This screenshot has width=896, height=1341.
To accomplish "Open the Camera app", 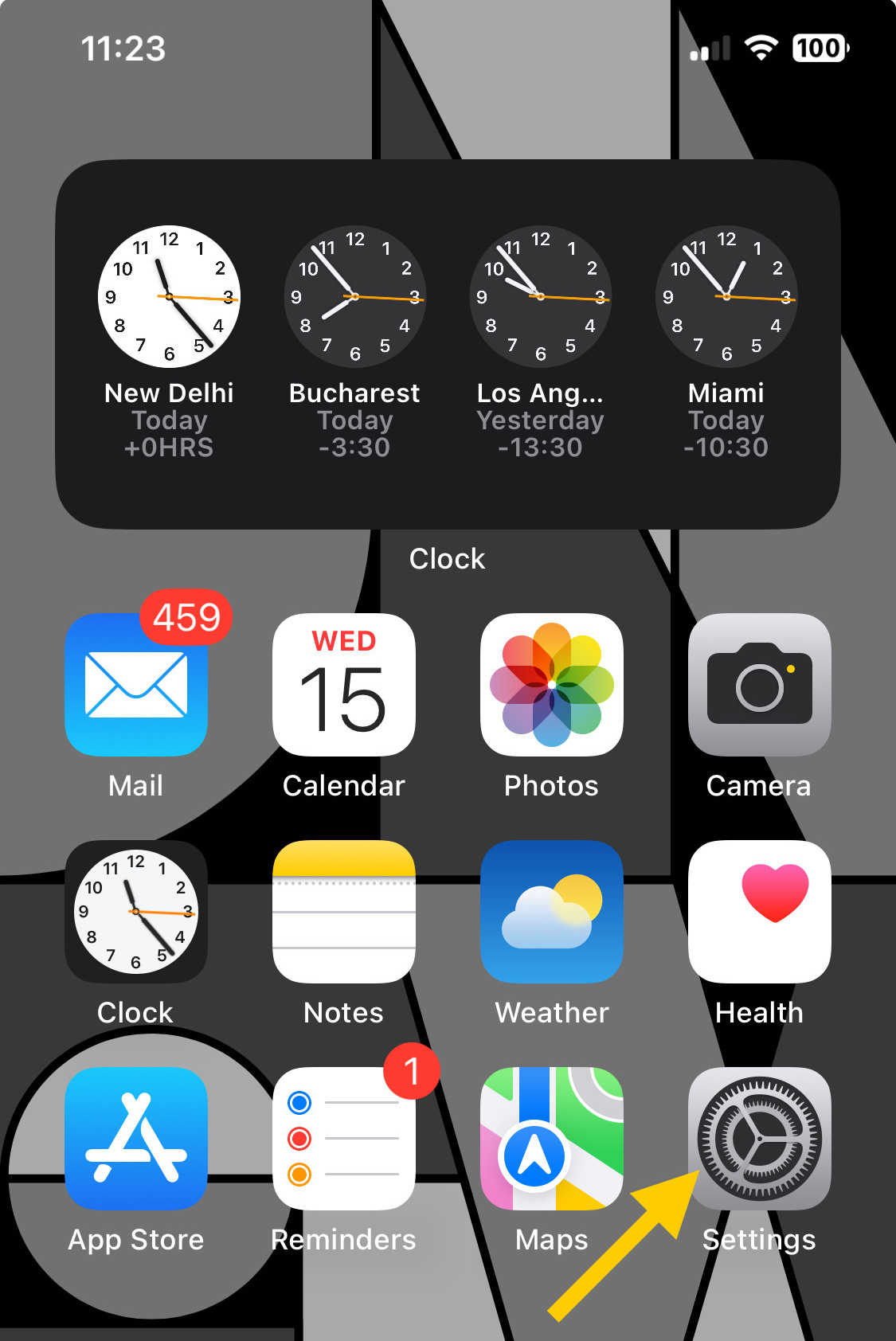I will [x=759, y=686].
